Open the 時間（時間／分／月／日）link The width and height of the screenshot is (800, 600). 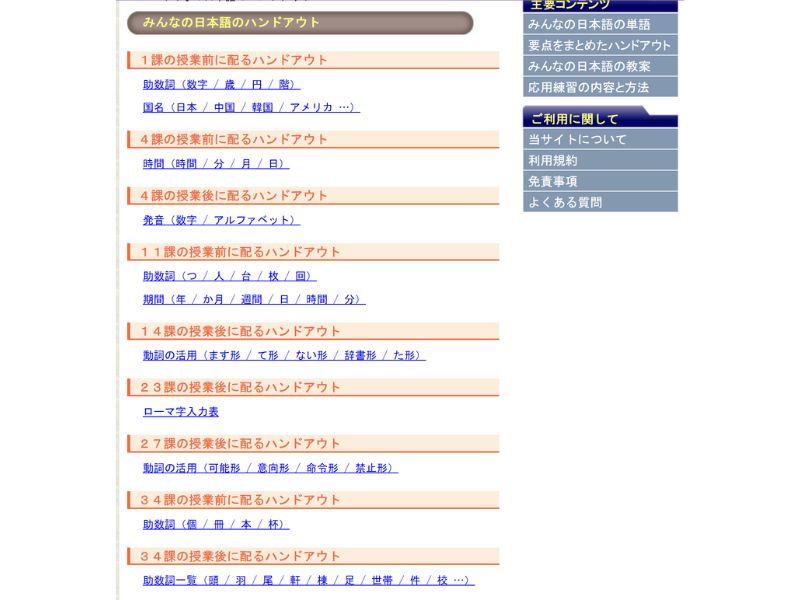[216, 163]
